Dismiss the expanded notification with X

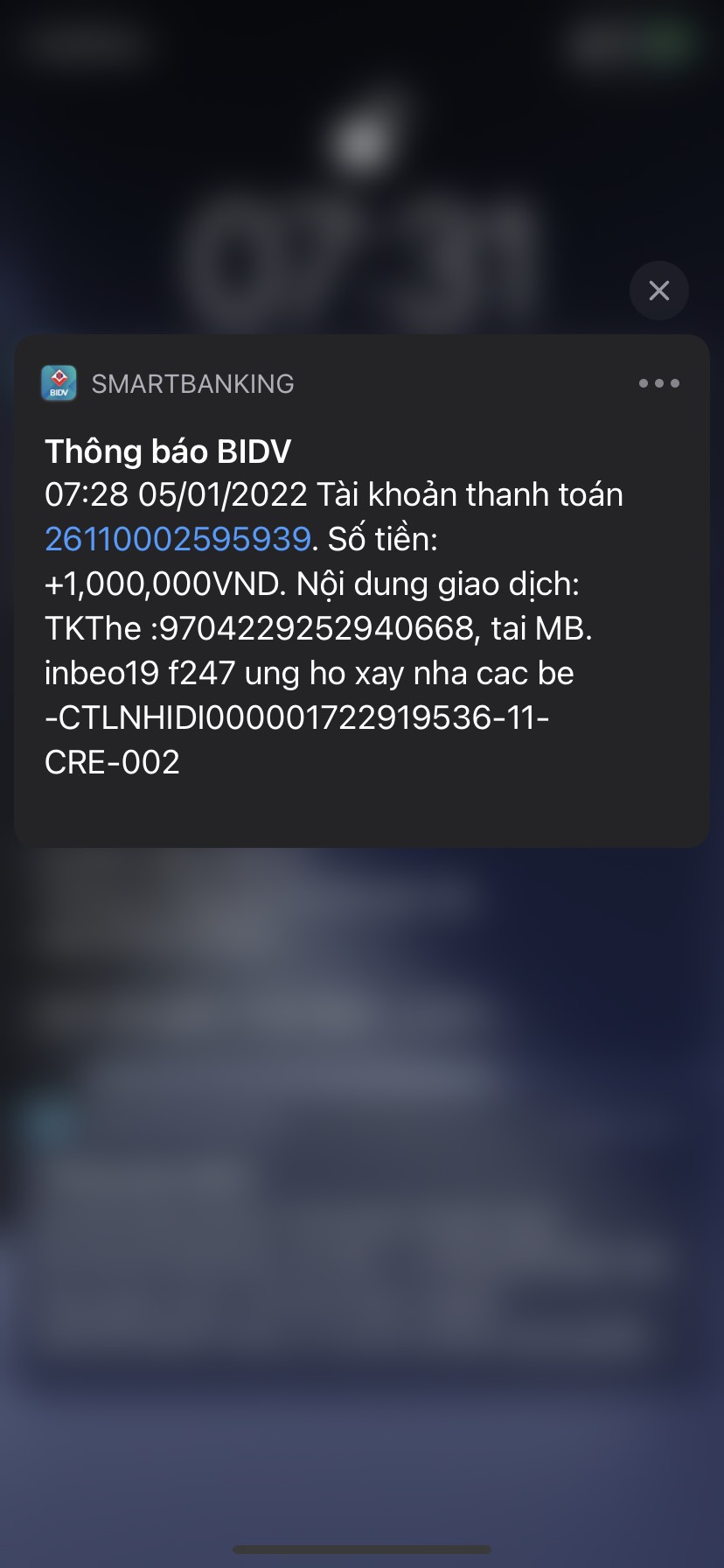coord(658,290)
